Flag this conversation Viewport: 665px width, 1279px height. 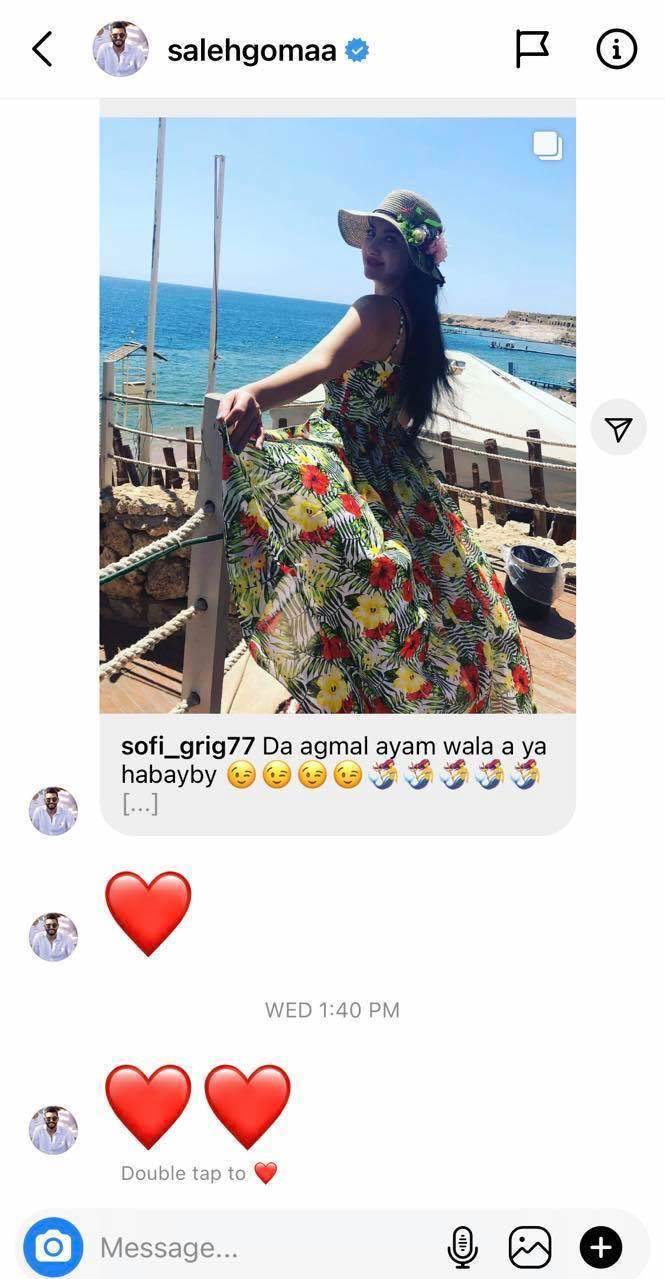click(532, 49)
